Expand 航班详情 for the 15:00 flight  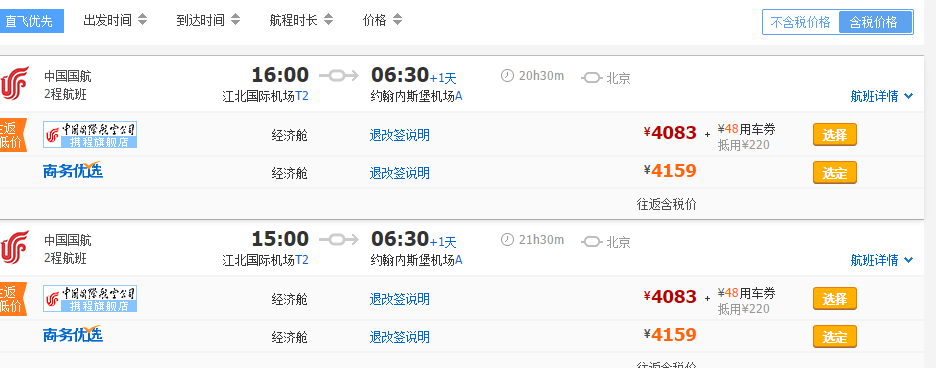[882, 260]
